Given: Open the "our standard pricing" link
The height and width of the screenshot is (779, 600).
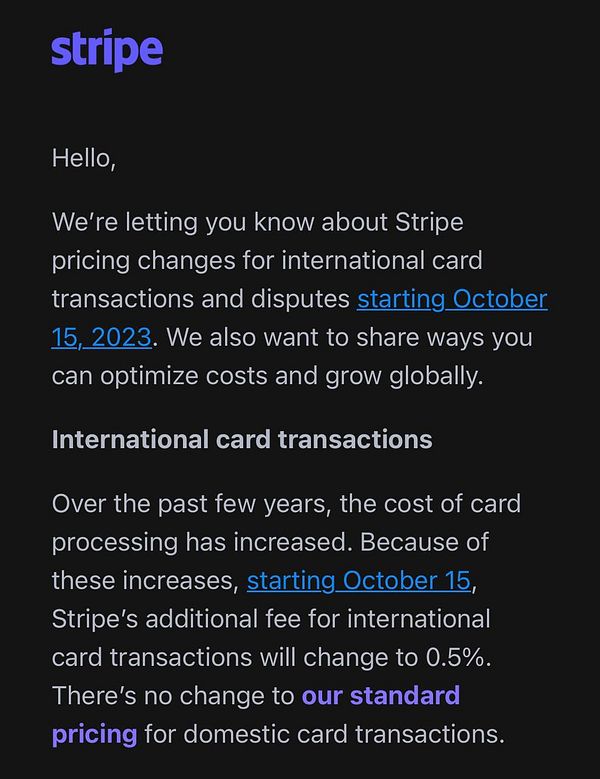Looking at the screenshot, I should pyautogui.click(x=380, y=695).
